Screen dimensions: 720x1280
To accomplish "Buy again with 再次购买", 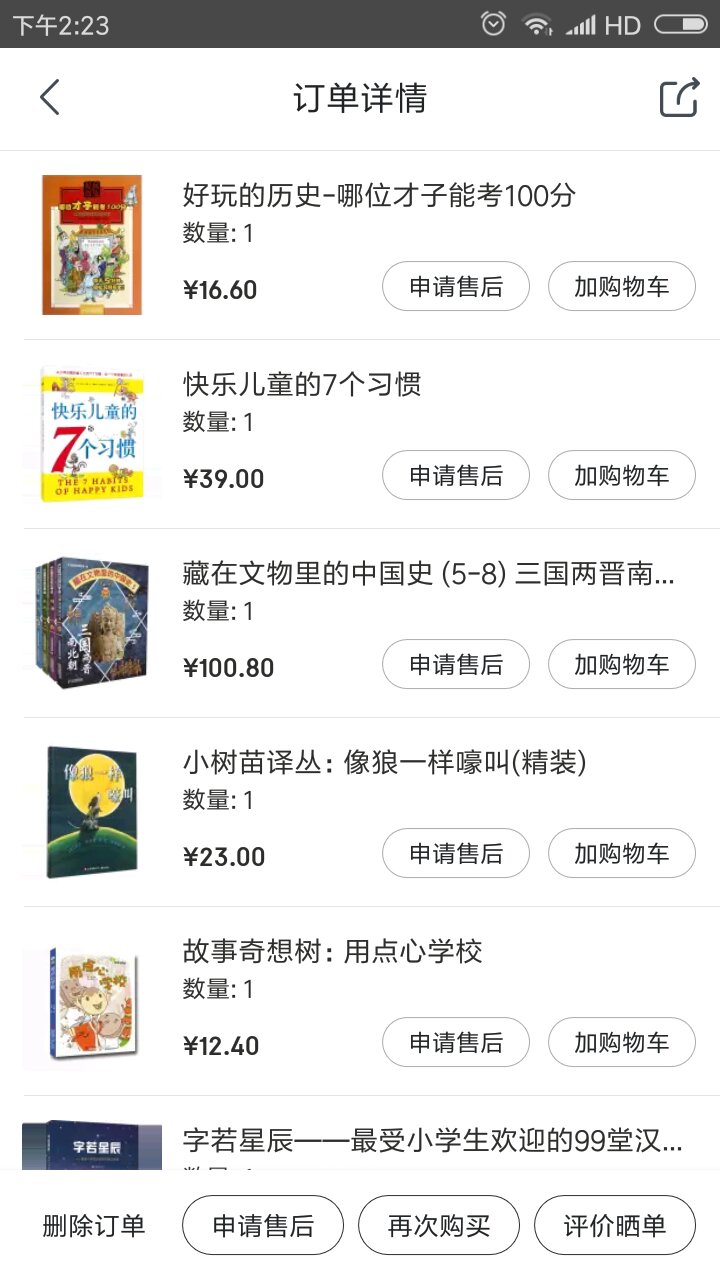I will (439, 1225).
